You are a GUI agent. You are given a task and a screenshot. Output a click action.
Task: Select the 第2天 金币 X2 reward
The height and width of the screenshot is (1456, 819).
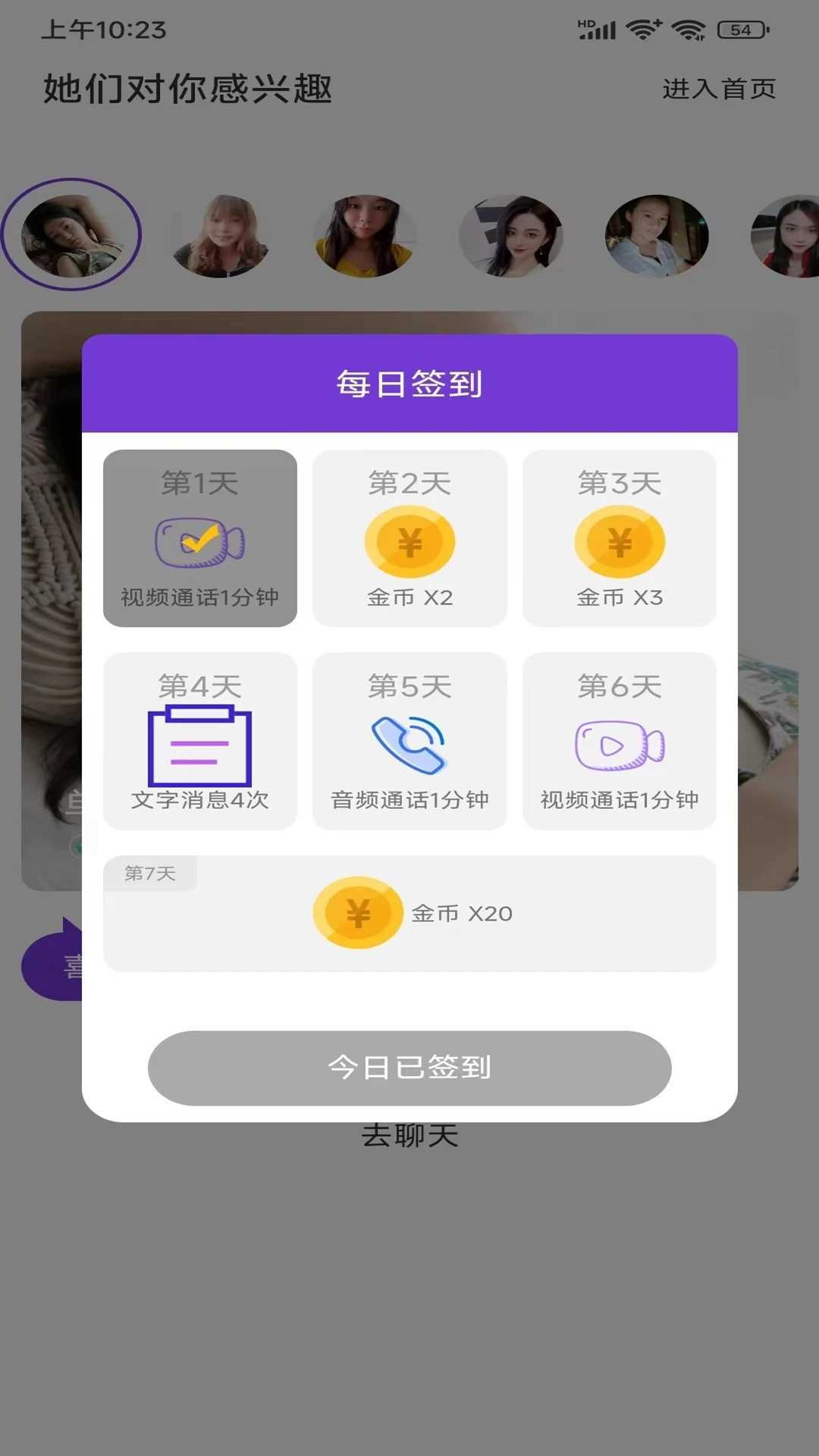coord(409,538)
